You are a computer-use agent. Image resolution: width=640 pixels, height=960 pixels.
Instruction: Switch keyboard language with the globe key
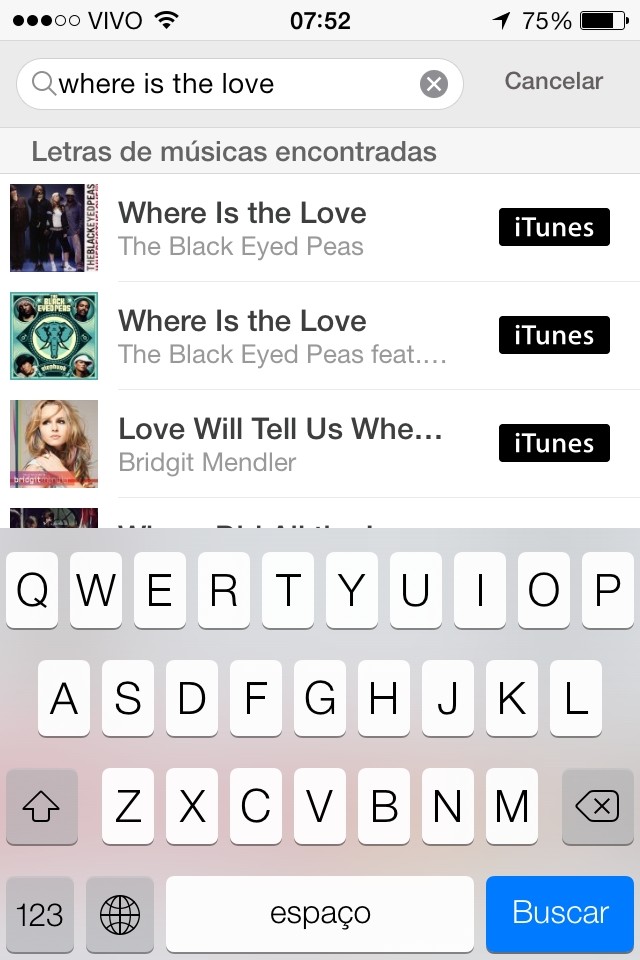tap(120, 914)
